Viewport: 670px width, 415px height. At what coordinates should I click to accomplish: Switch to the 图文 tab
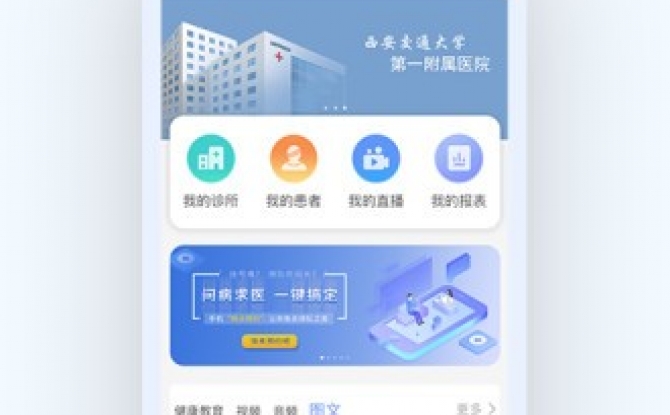(325, 409)
